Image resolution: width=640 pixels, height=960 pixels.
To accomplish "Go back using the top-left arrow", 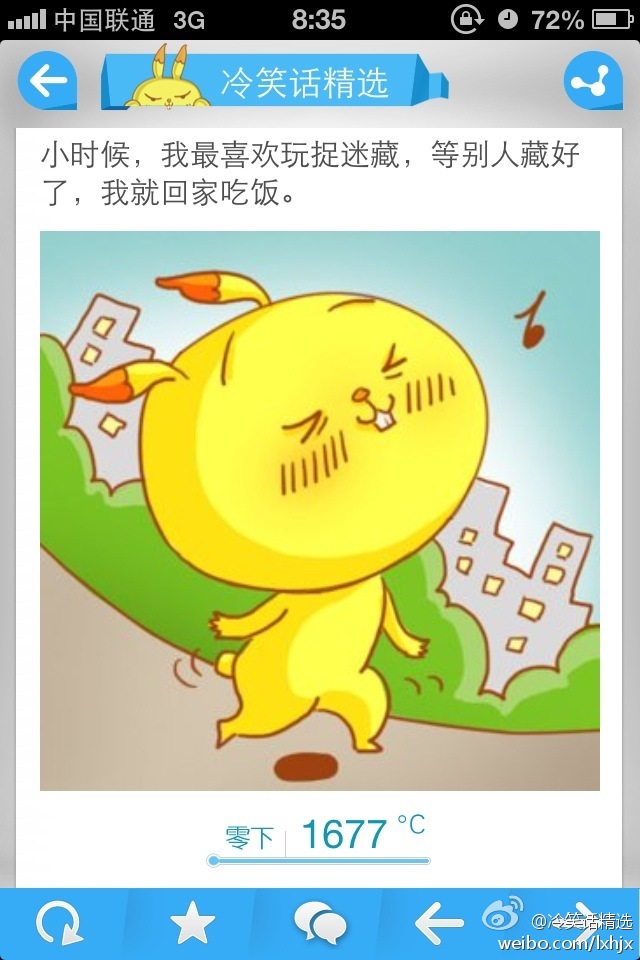I will tap(47, 81).
